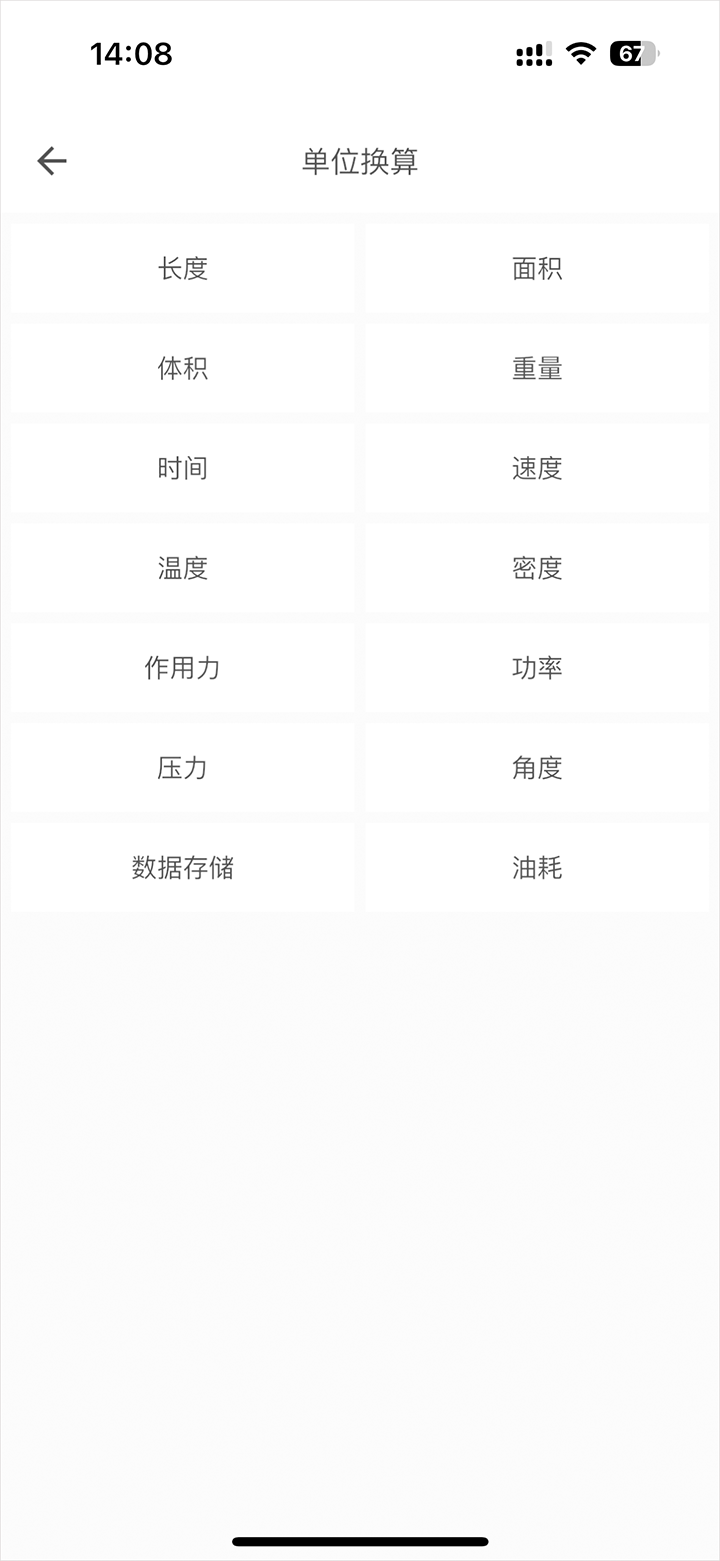
Task: Tap the 作用力 force option
Action: coord(183,668)
